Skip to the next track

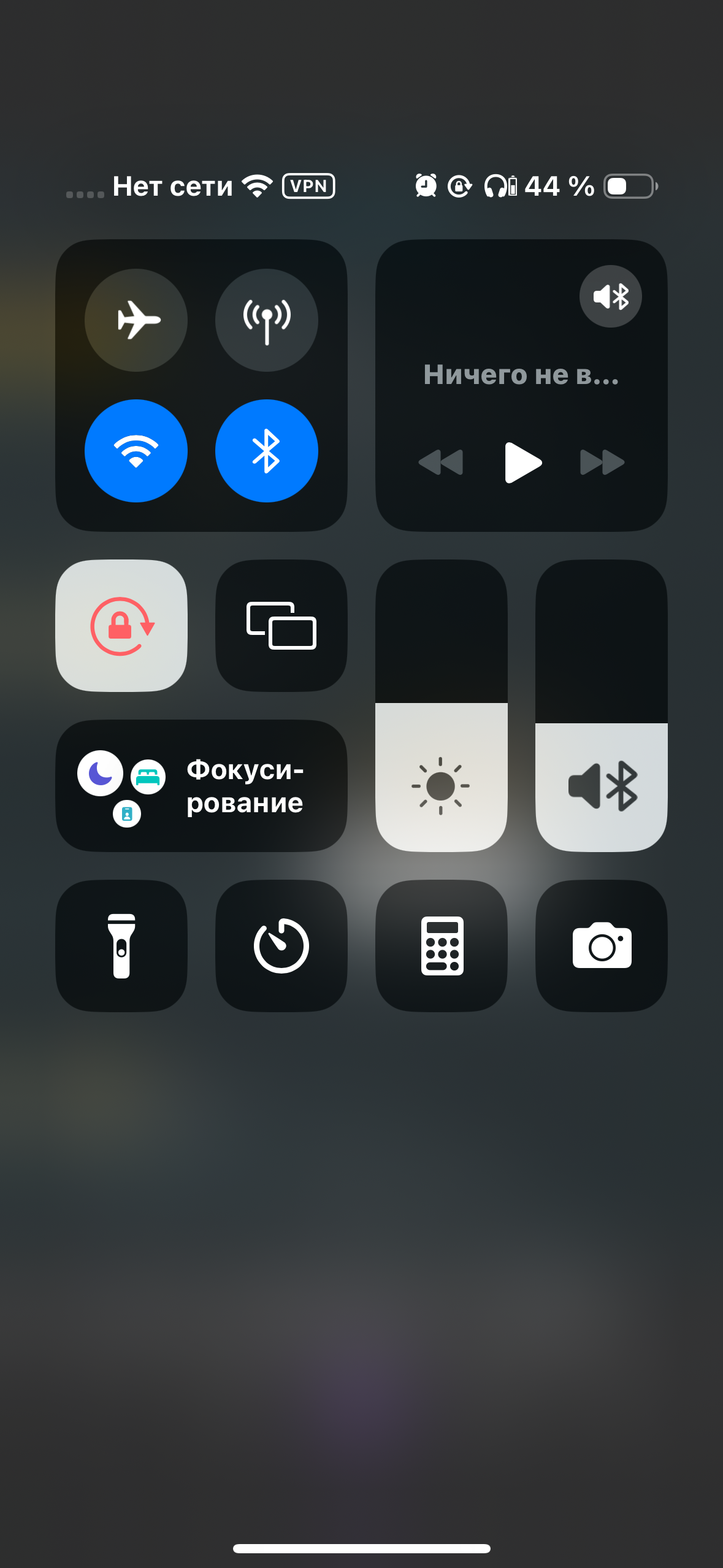pyautogui.click(x=602, y=463)
